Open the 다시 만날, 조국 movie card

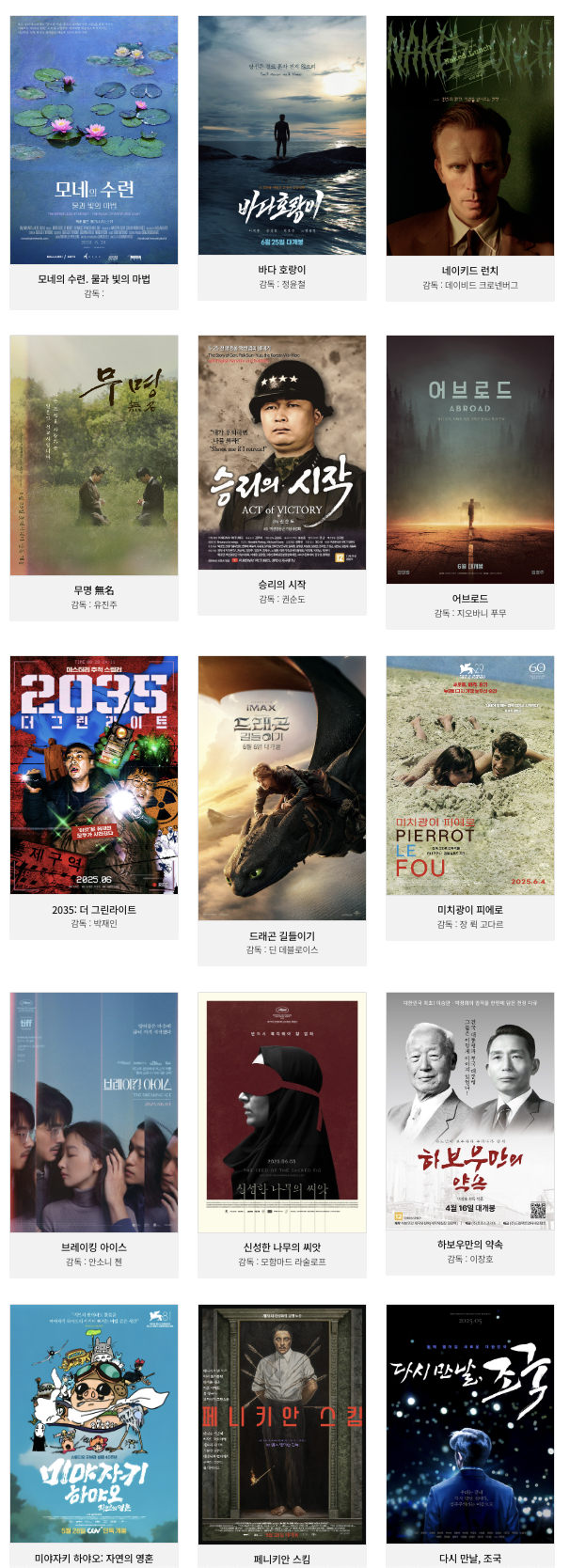470,1424
